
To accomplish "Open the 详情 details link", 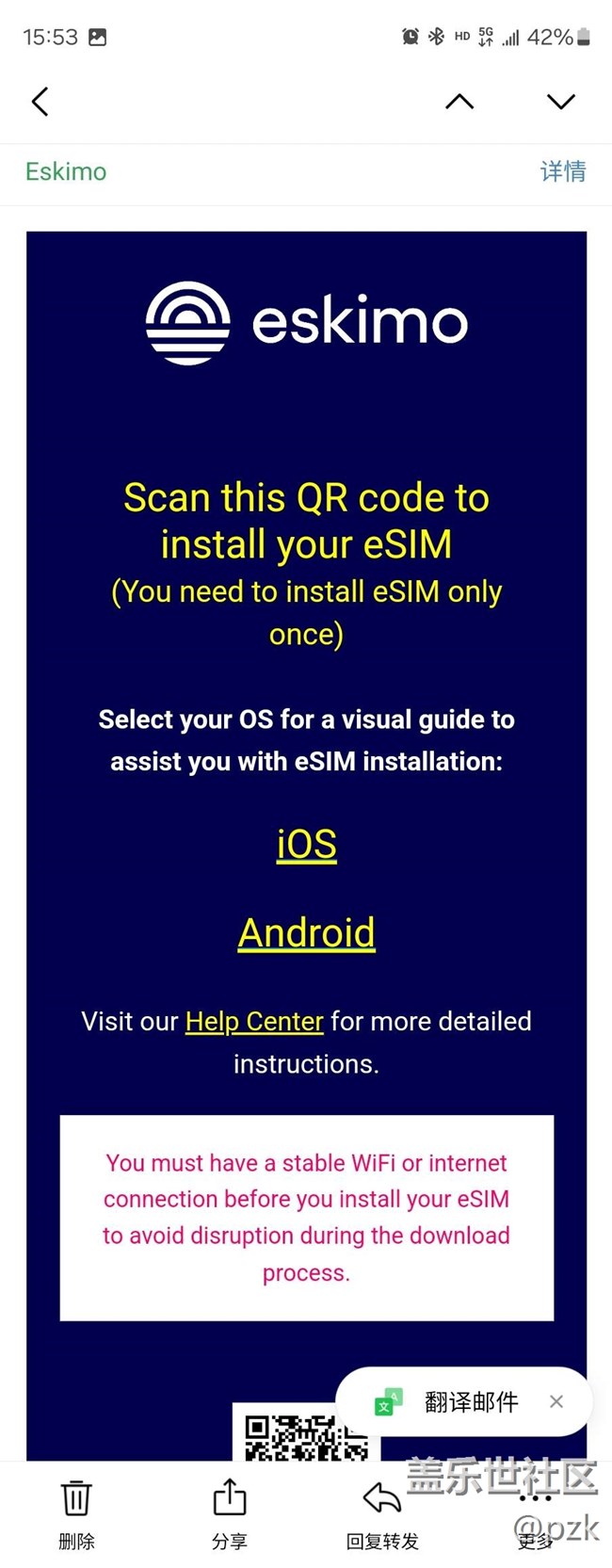I will 562,171.
